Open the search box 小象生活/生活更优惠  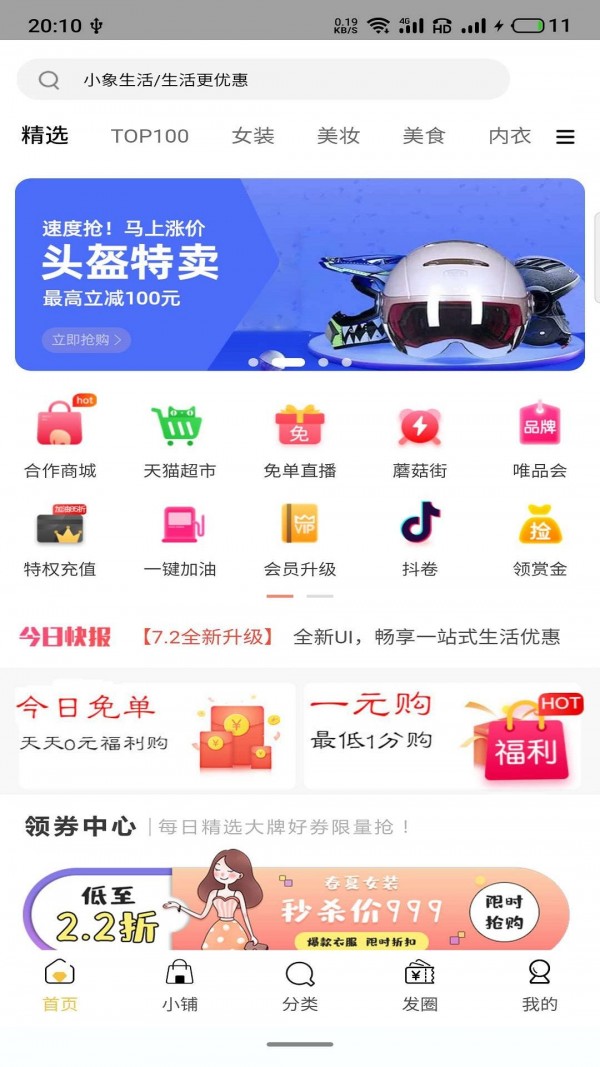click(262, 80)
